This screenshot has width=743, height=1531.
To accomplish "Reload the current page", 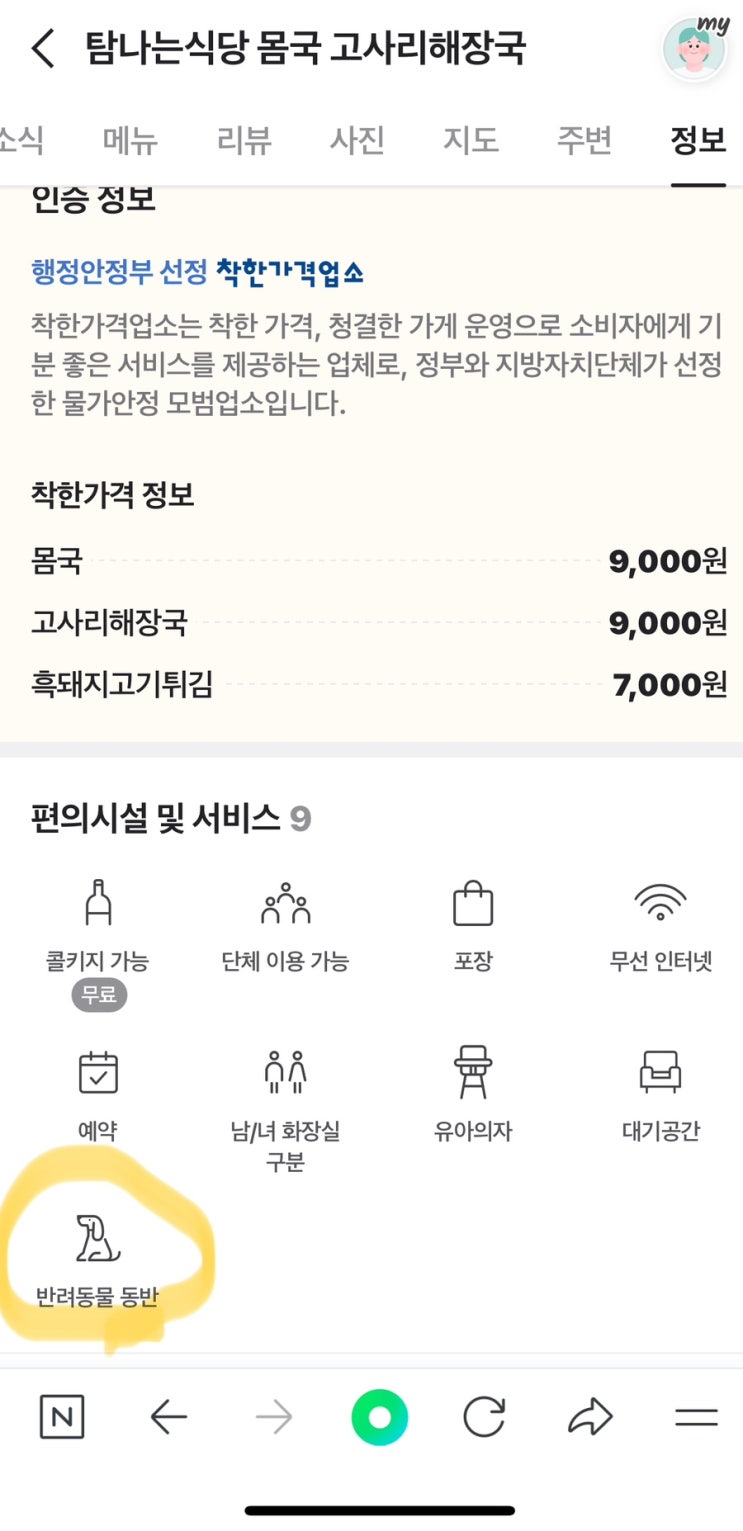I will pos(485,1417).
